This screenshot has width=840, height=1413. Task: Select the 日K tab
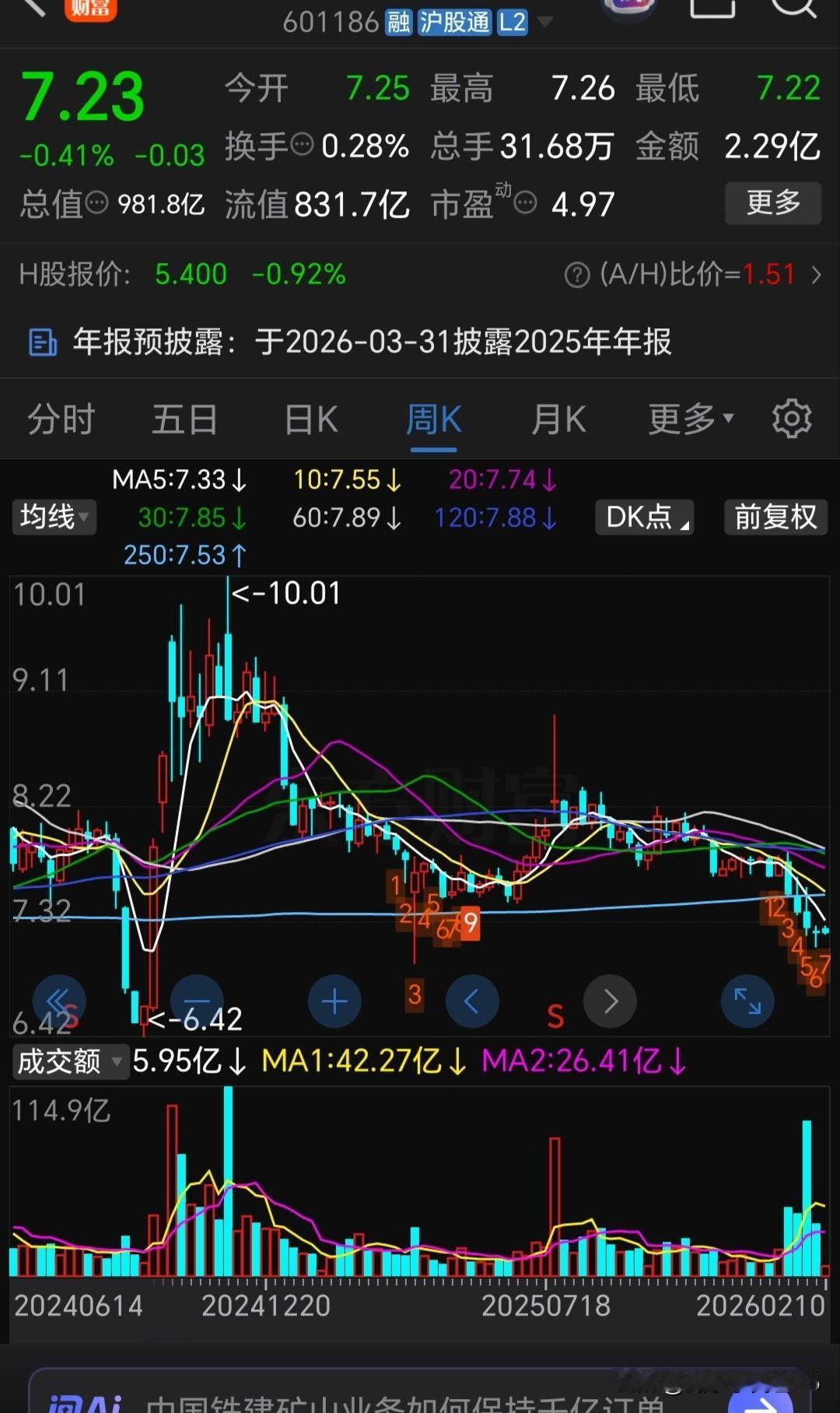[x=310, y=419]
